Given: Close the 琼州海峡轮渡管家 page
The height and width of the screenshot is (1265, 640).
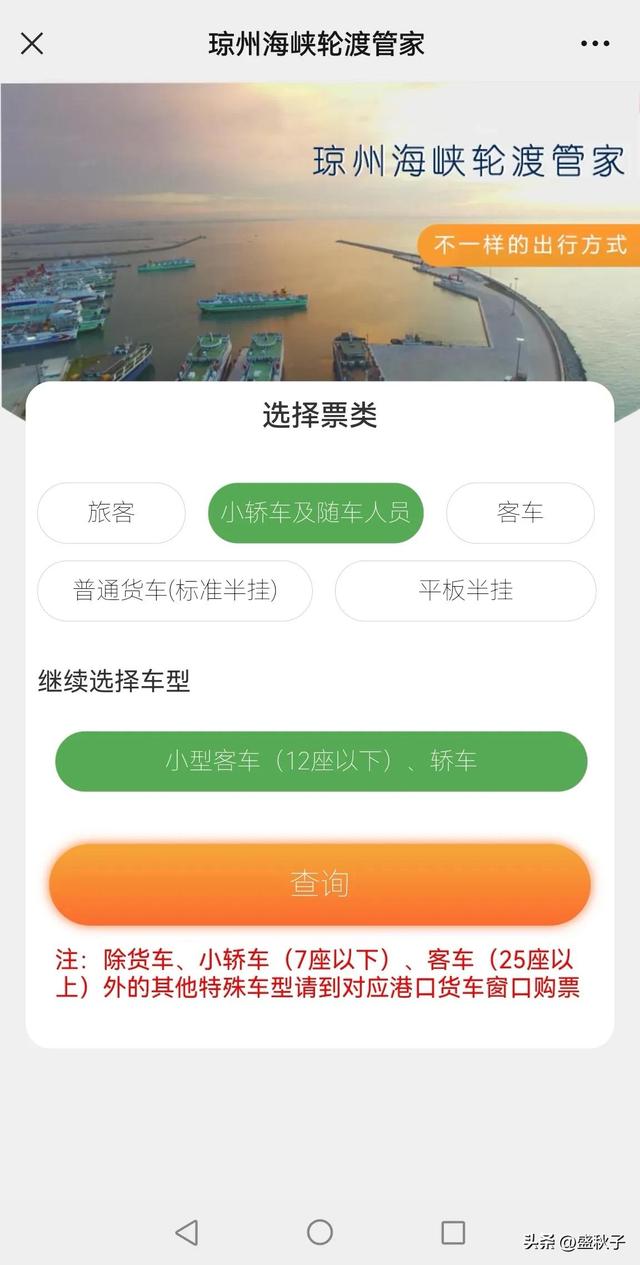Looking at the screenshot, I should (32, 44).
